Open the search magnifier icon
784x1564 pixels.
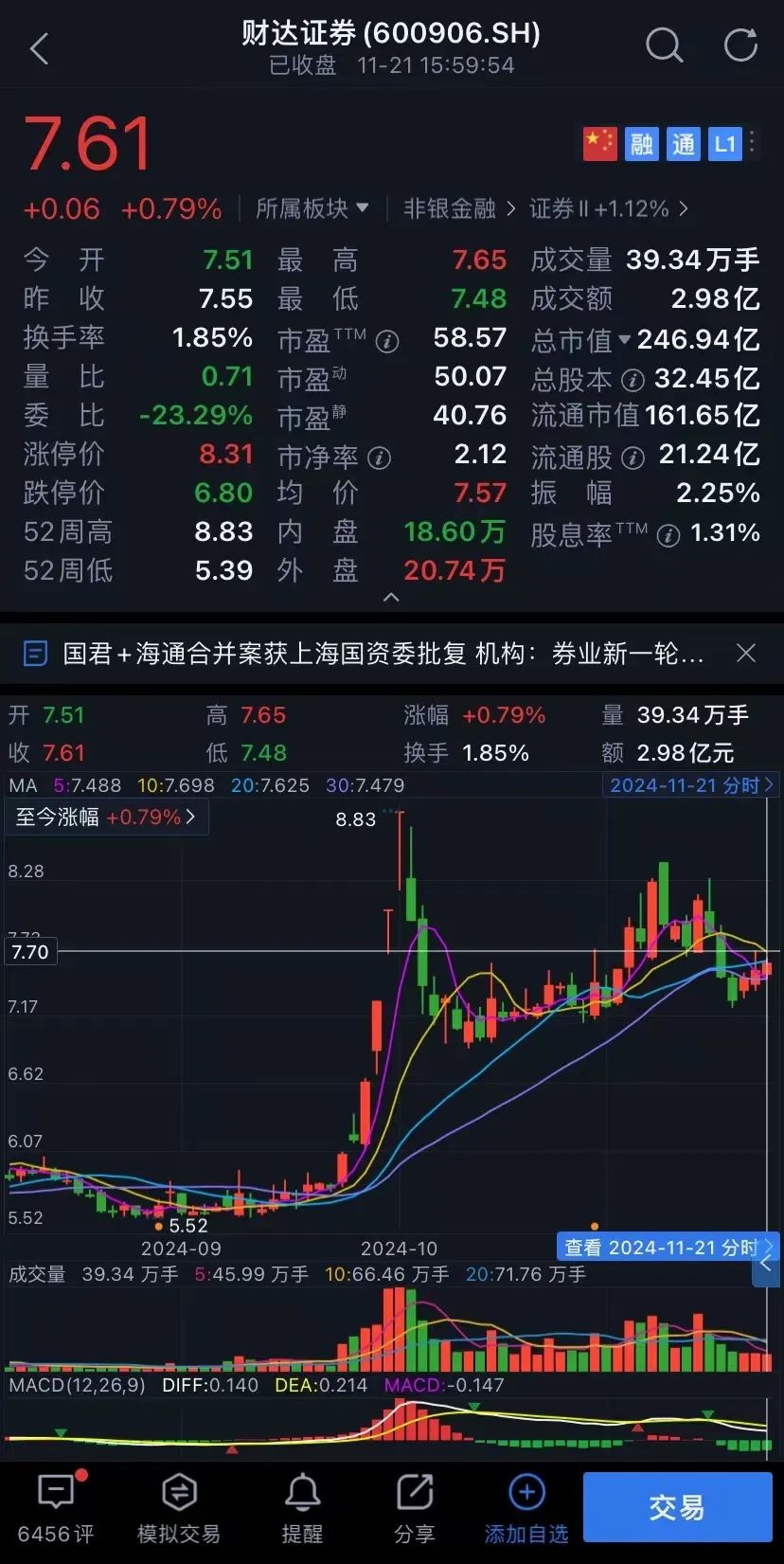coord(664,45)
